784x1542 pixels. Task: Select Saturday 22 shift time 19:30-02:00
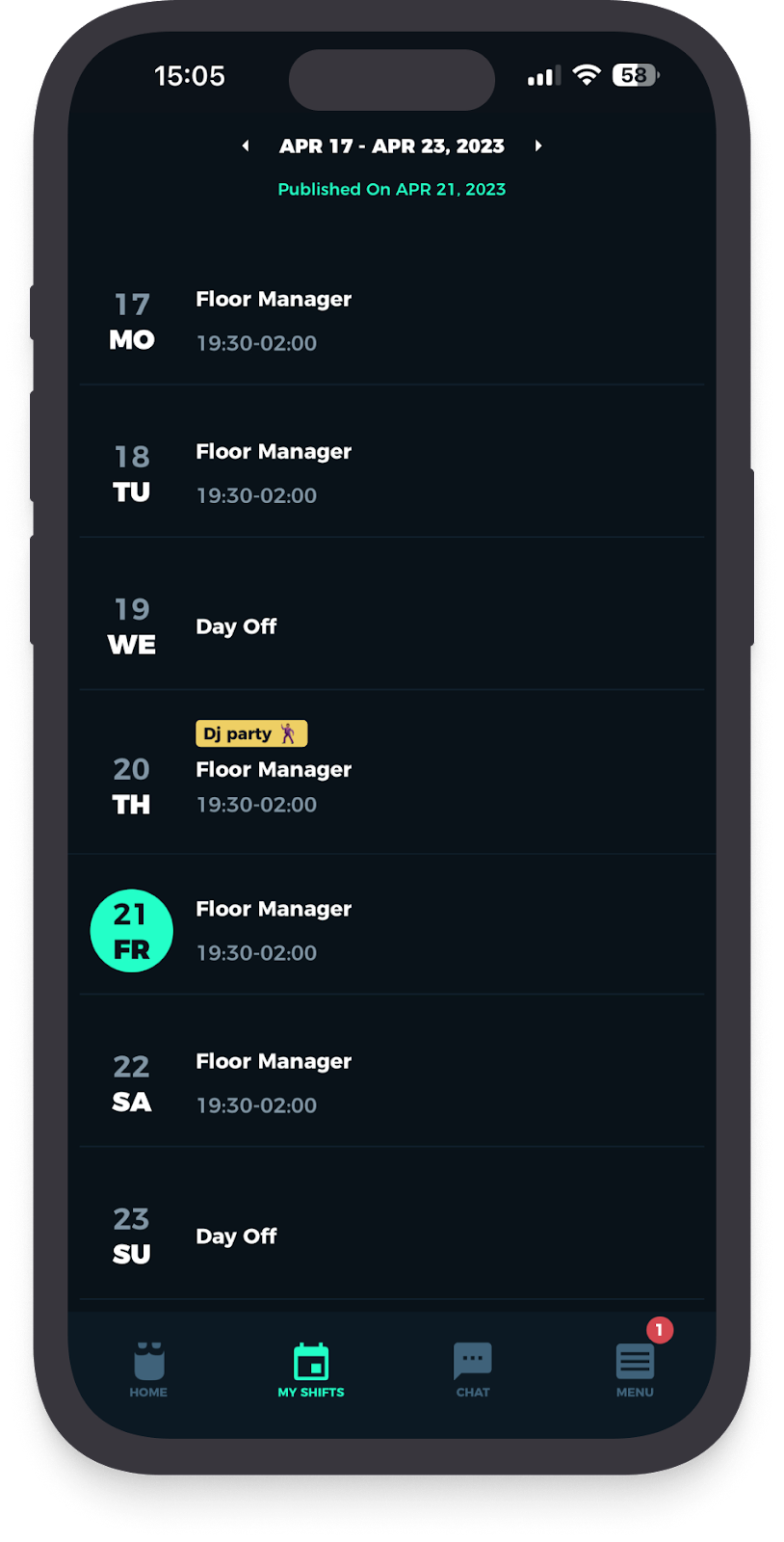click(255, 1105)
